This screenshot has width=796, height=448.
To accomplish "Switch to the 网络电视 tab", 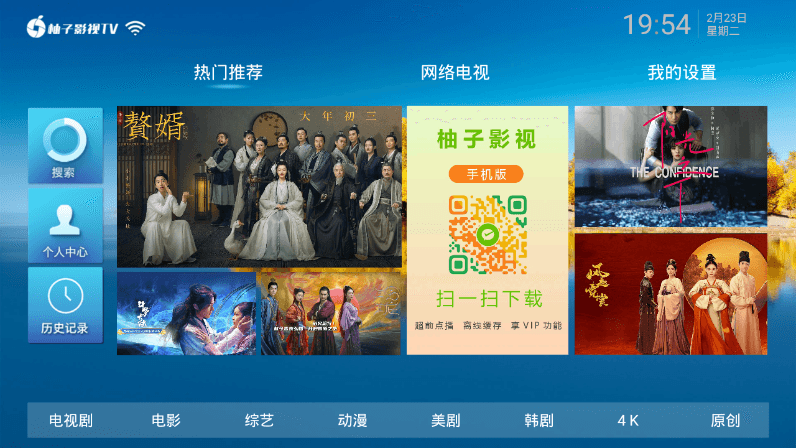I will (x=455, y=73).
